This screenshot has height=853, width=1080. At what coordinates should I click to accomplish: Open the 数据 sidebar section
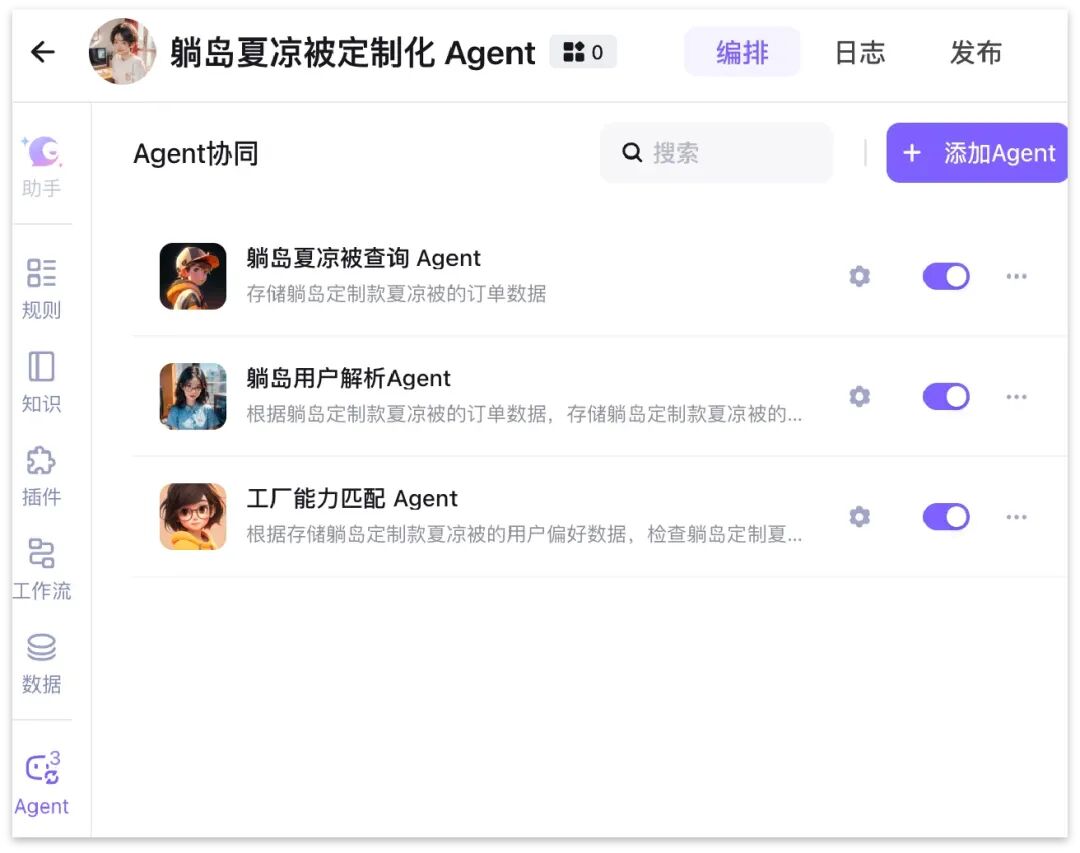[41, 664]
